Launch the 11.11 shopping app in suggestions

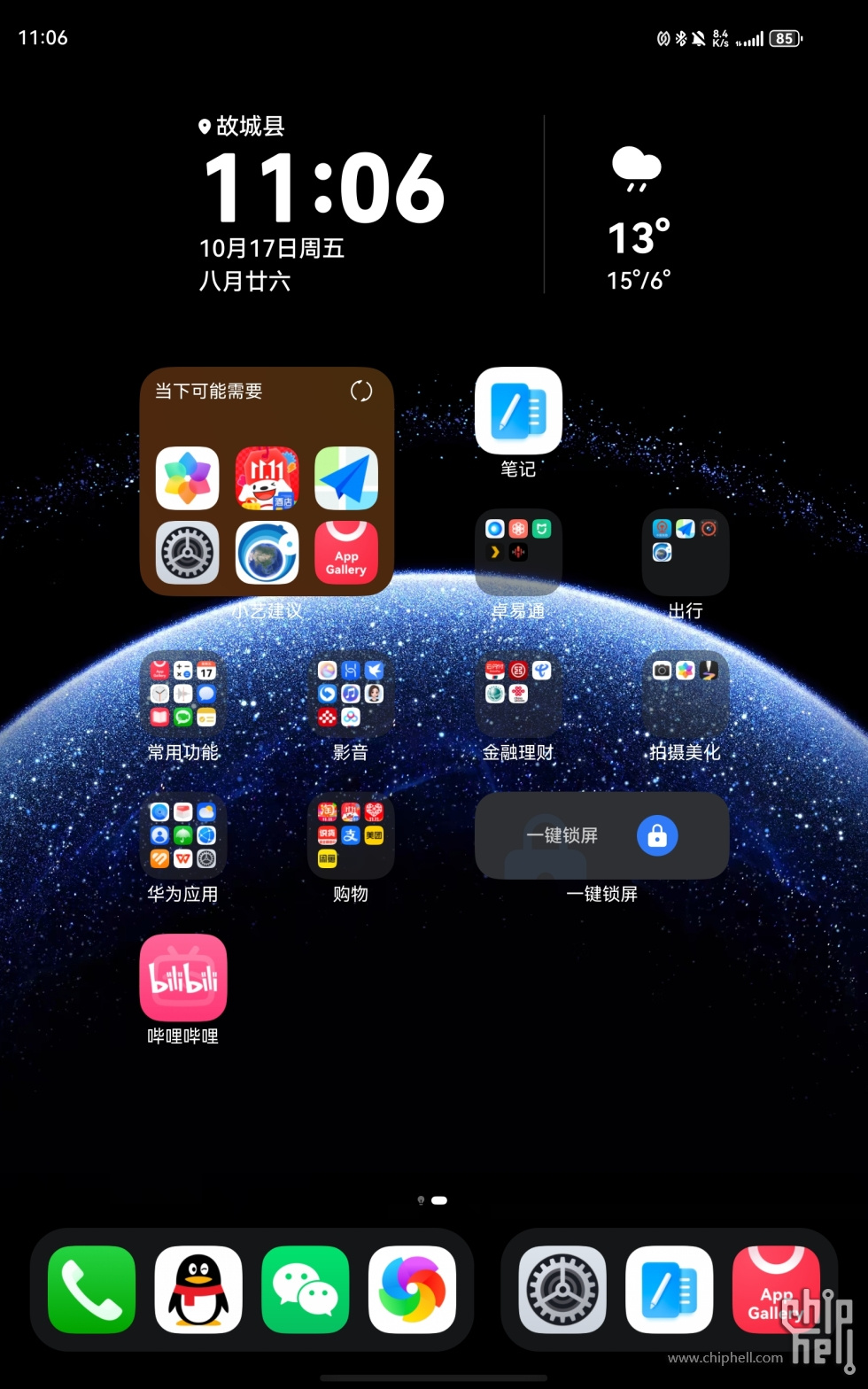pos(267,478)
